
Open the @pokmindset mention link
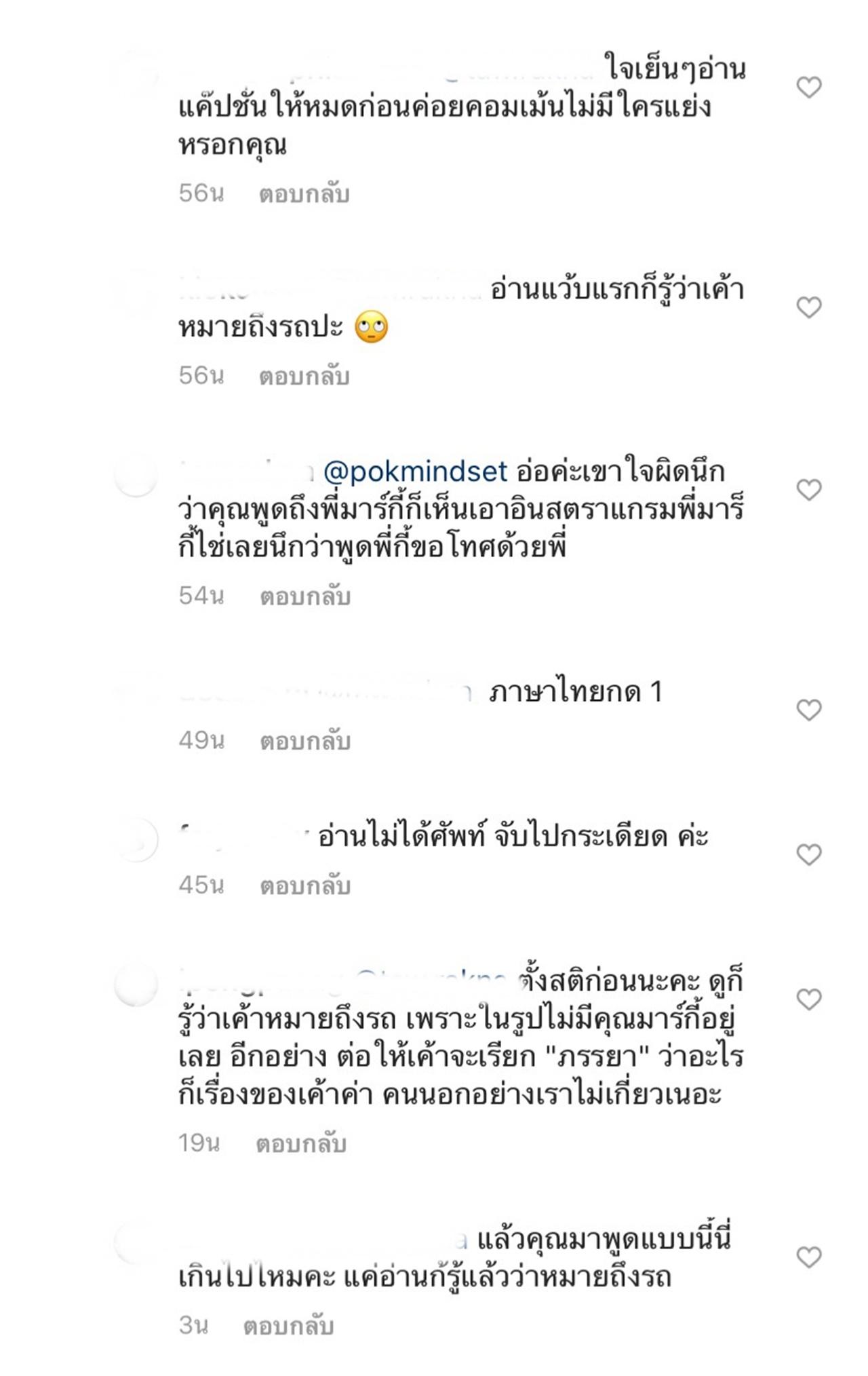416,472
